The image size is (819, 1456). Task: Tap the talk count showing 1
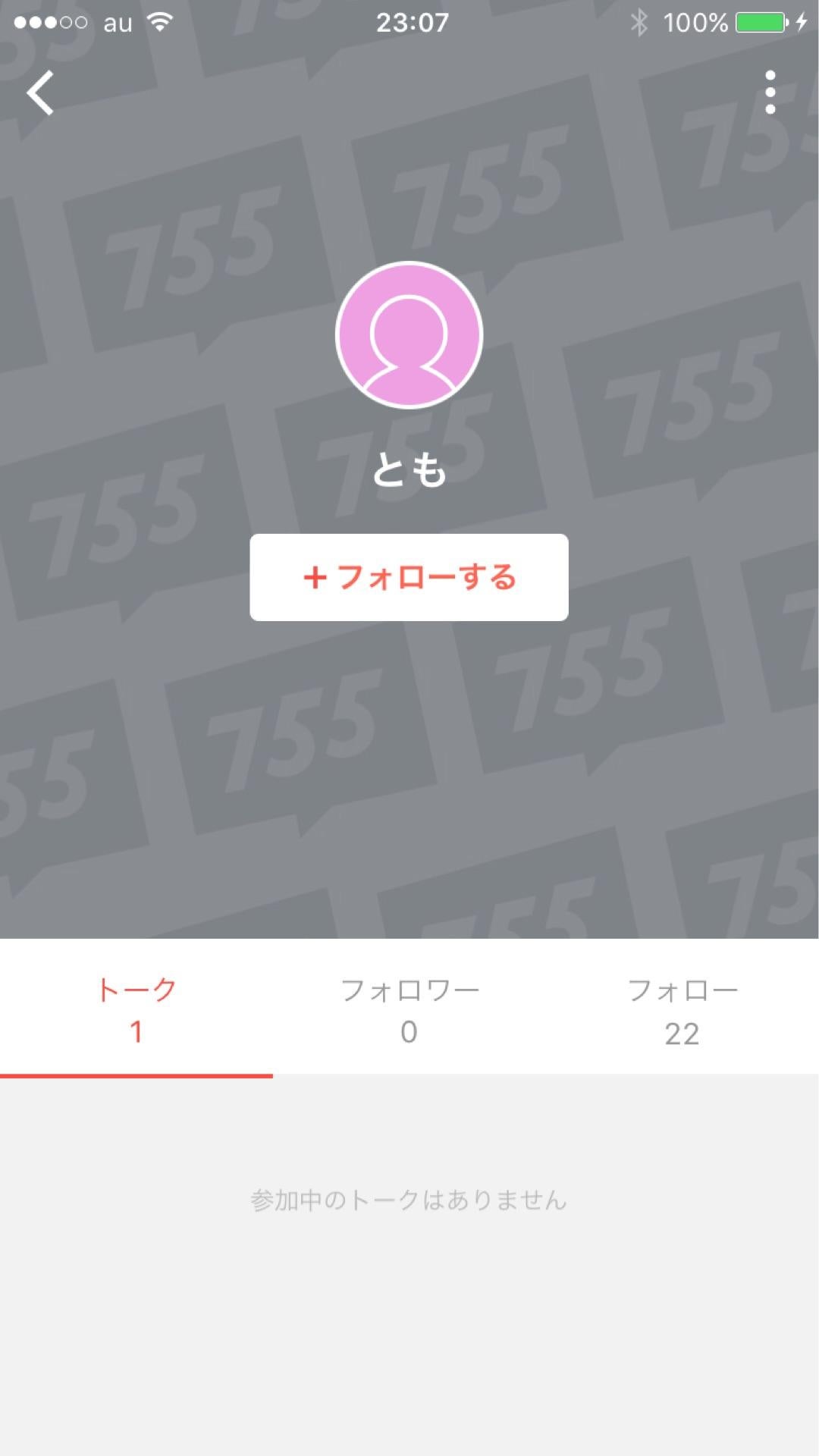pyautogui.click(x=135, y=1033)
